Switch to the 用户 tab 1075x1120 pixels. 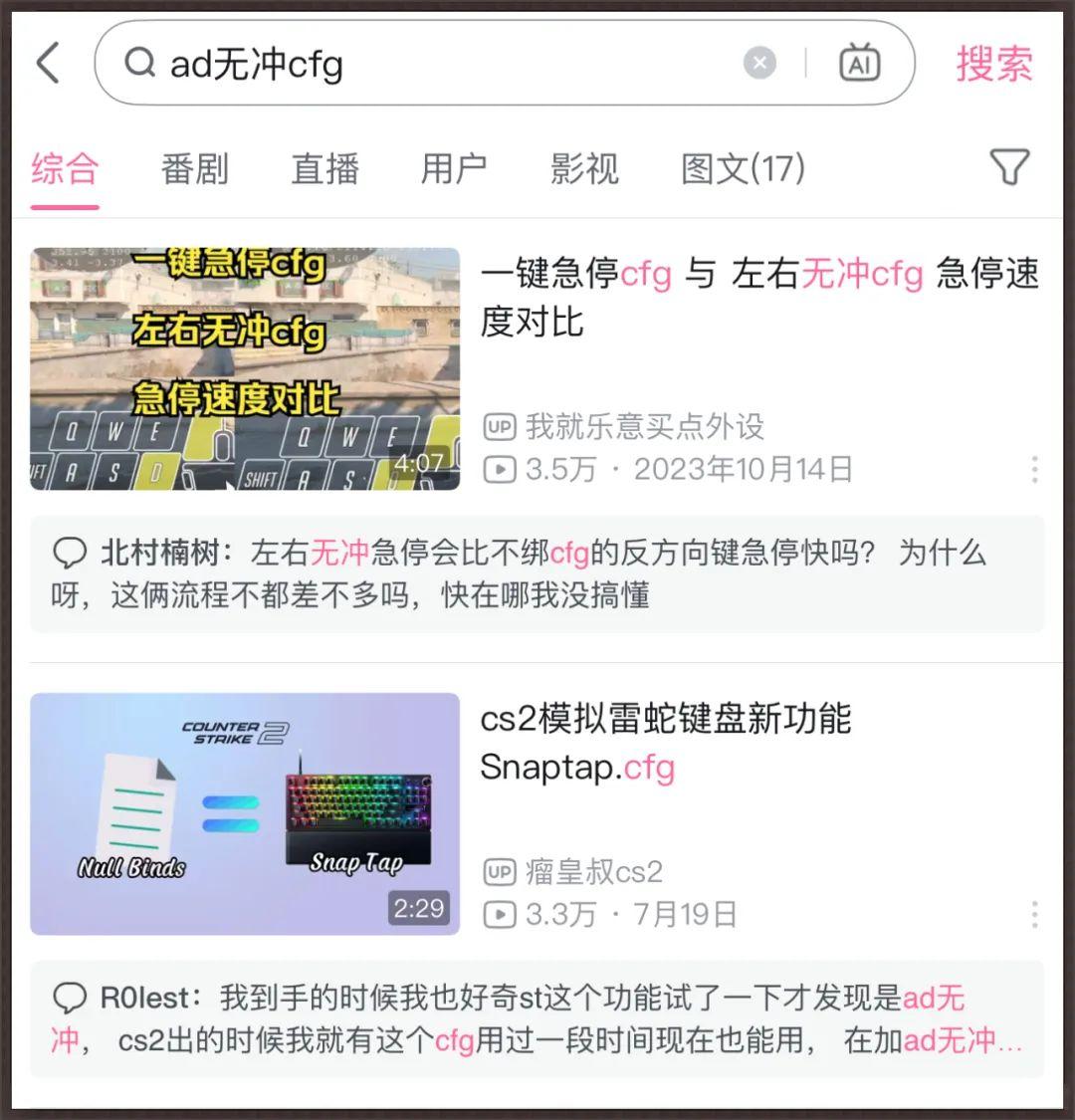click(454, 168)
